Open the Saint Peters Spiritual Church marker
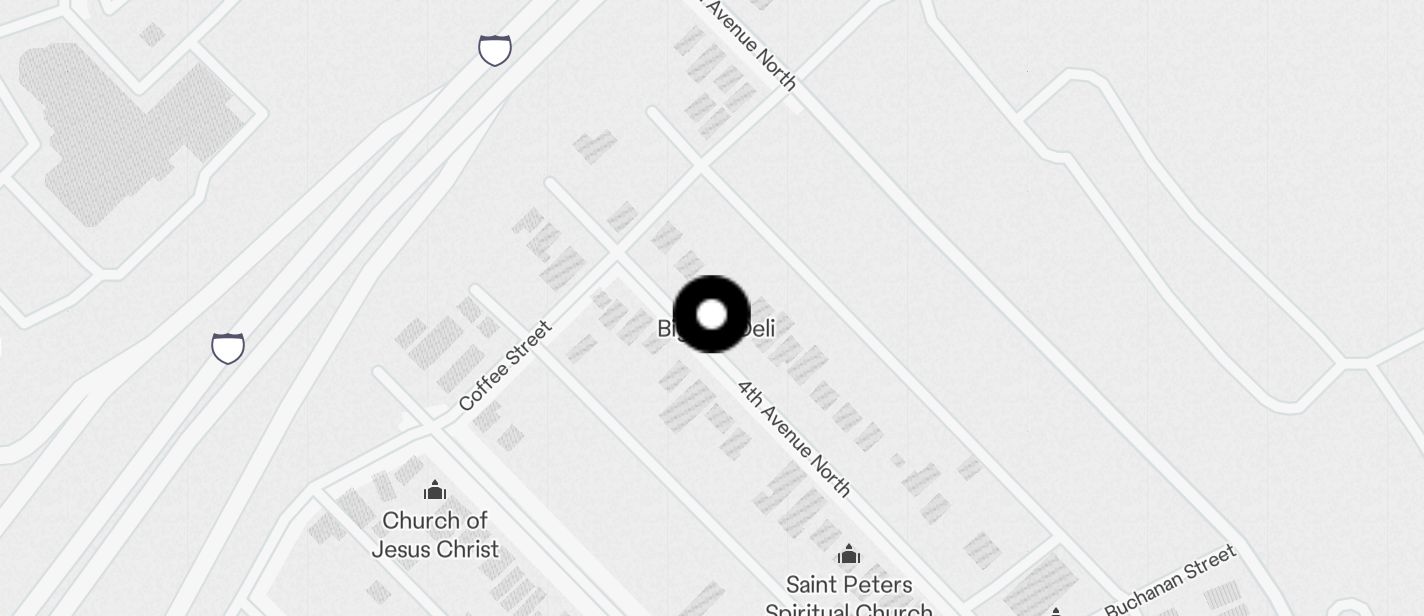This screenshot has width=1424, height=616. pyautogui.click(x=849, y=555)
